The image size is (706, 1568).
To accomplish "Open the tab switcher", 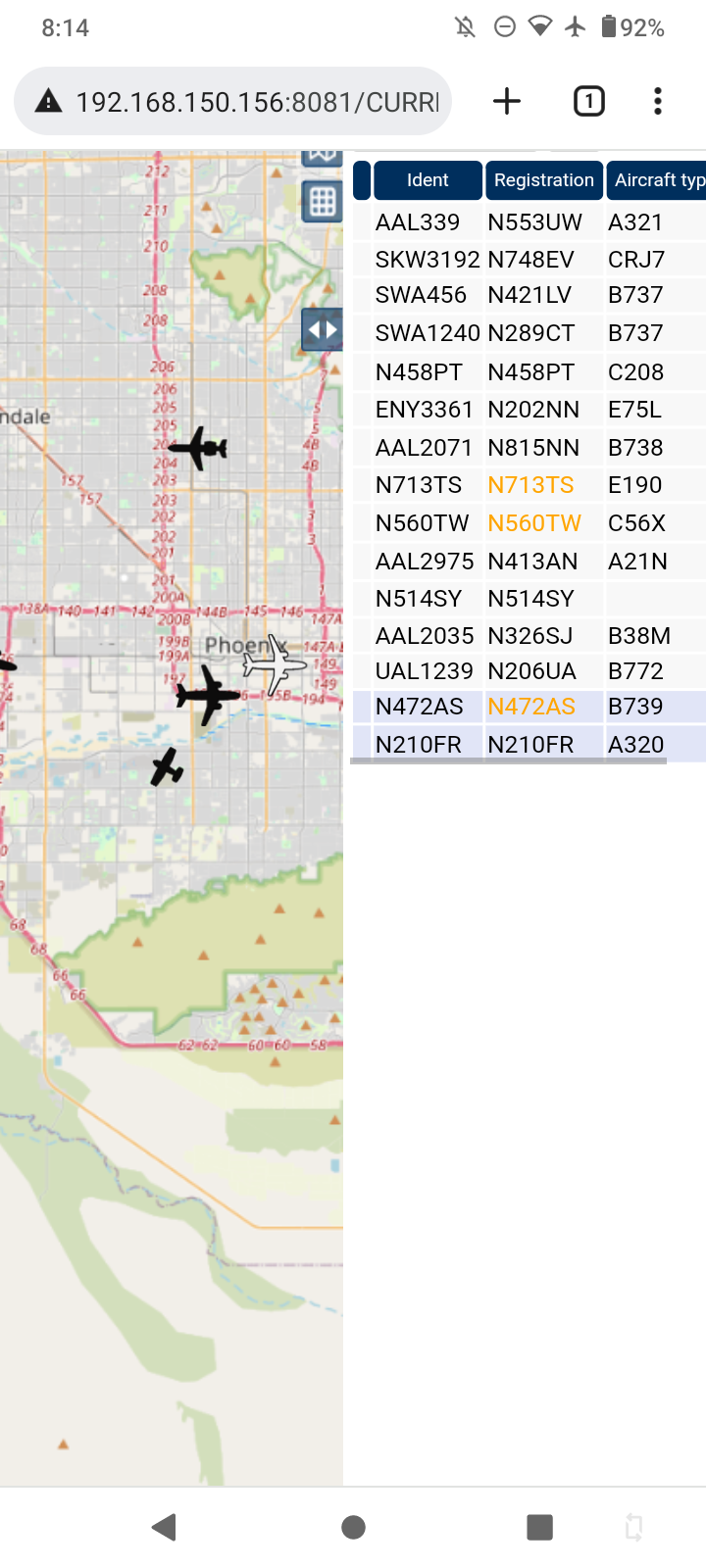I will [x=588, y=101].
